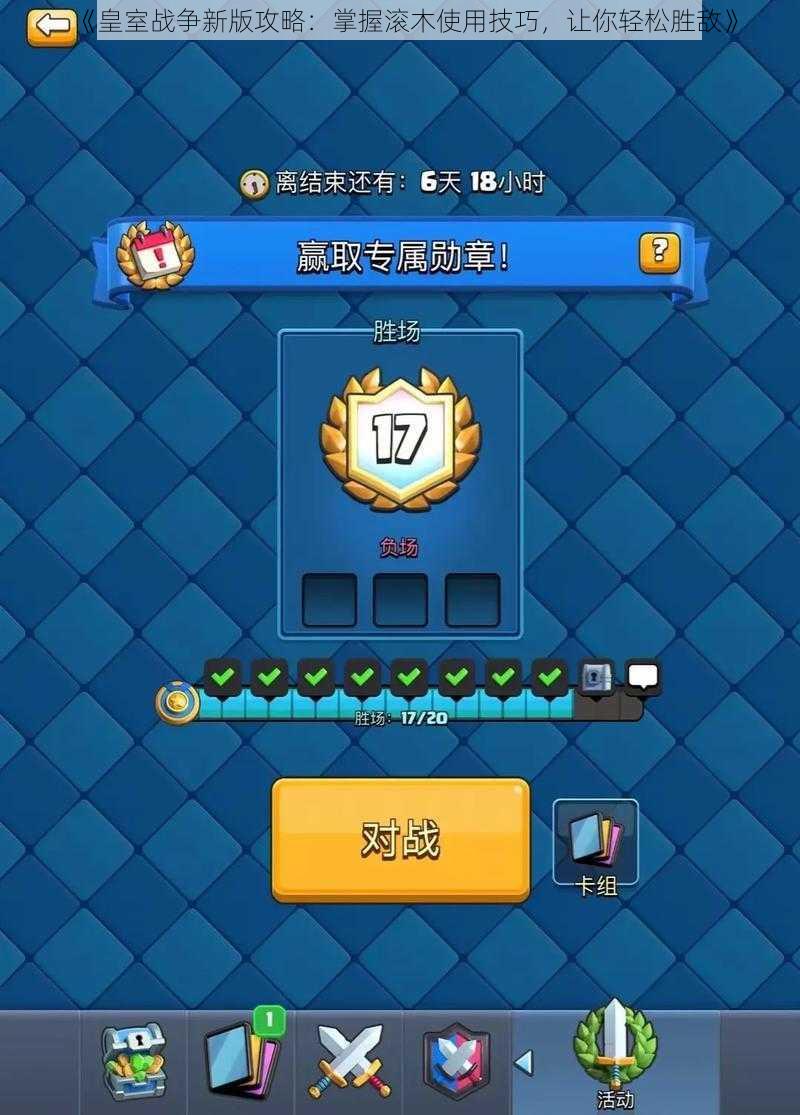The height and width of the screenshot is (1115, 800).
Task: Switch to the cards collection tab
Action: (x=242, y=1060)
